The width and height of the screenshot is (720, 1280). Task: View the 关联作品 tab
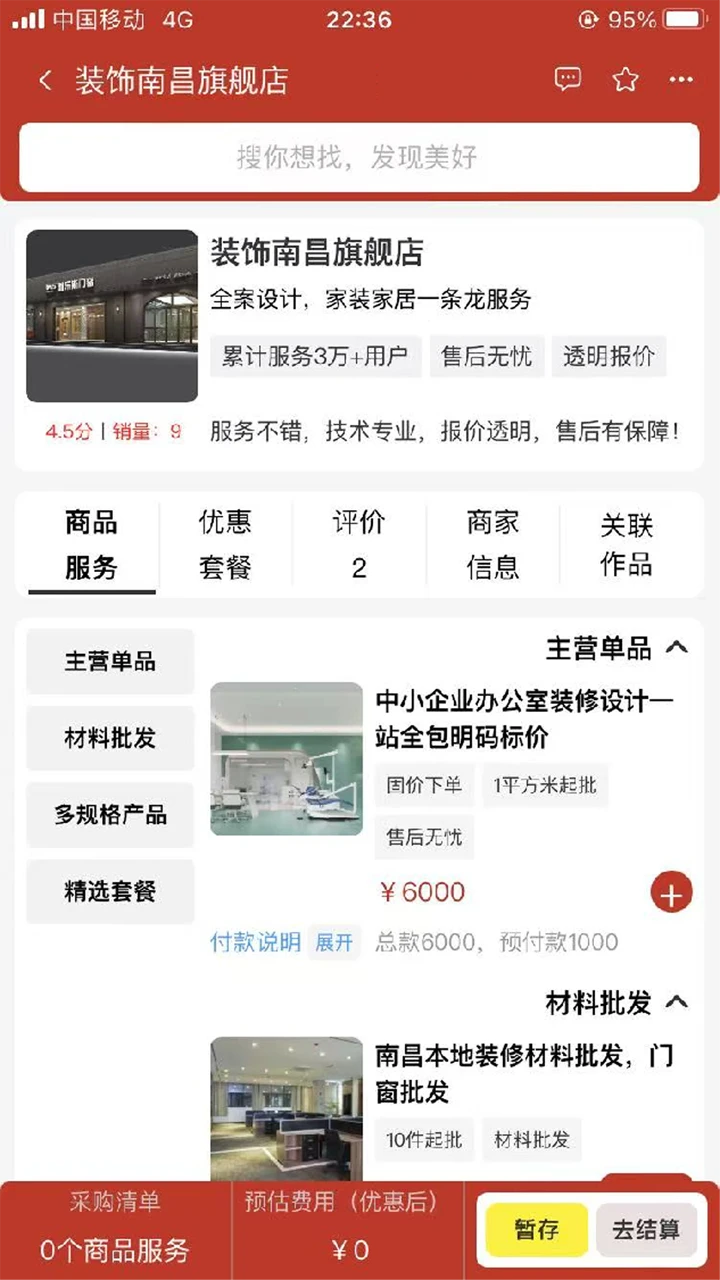point(626,545)
